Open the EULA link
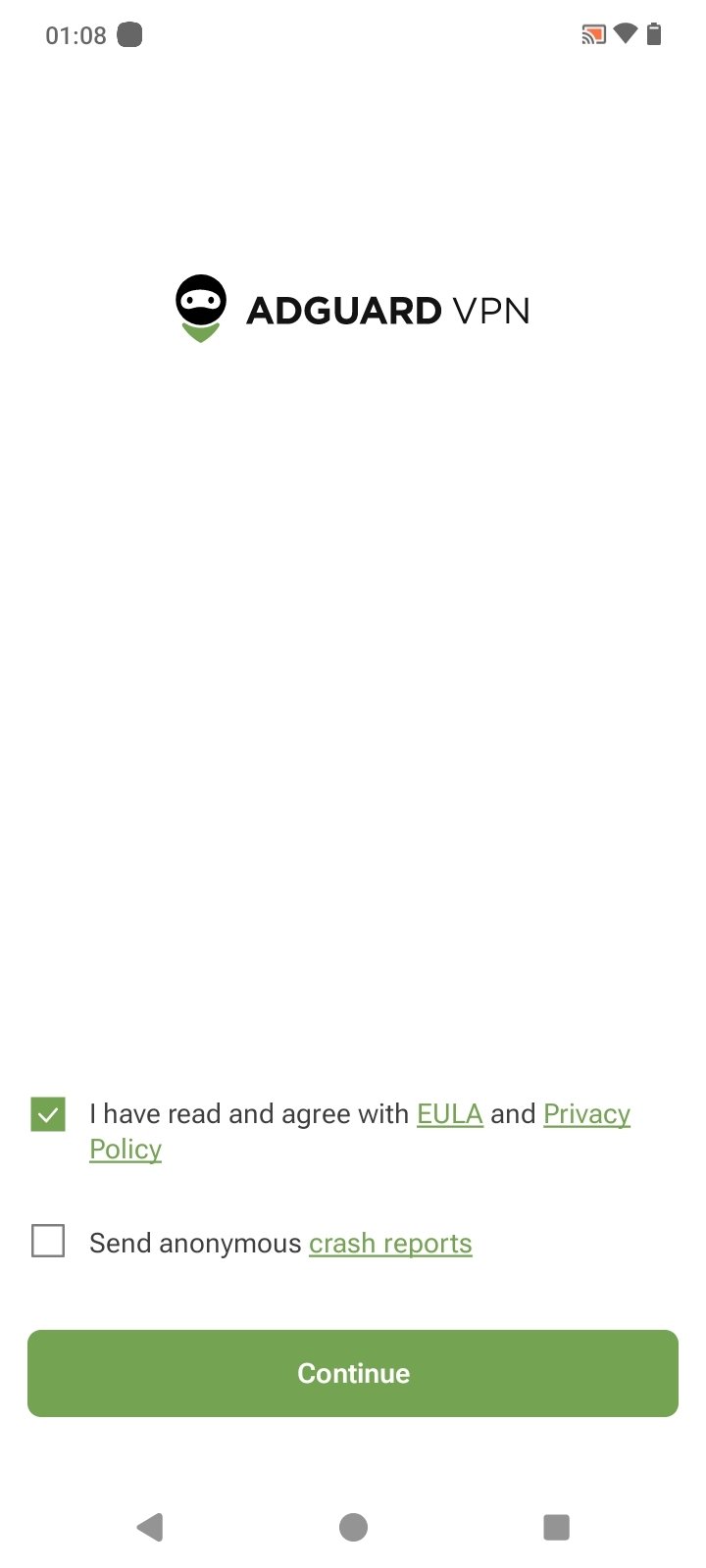 coord(450,1114)
